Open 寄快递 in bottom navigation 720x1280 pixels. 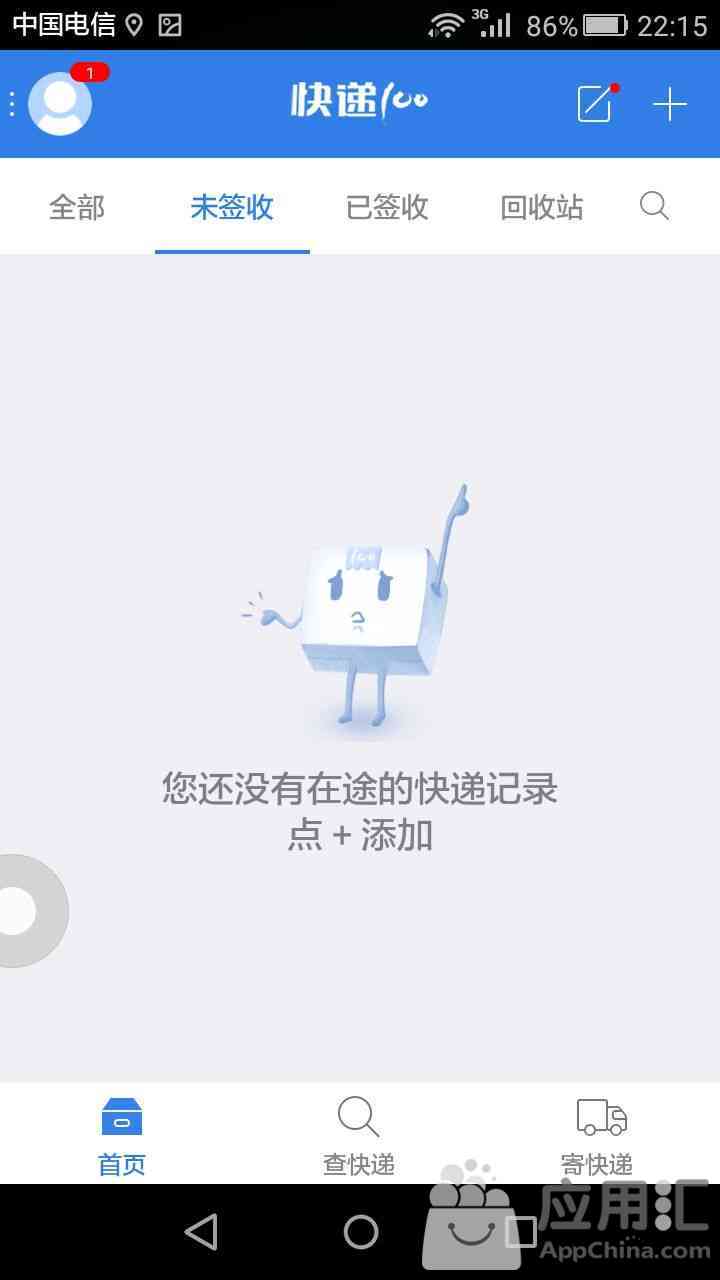[x=598, y=1135]
